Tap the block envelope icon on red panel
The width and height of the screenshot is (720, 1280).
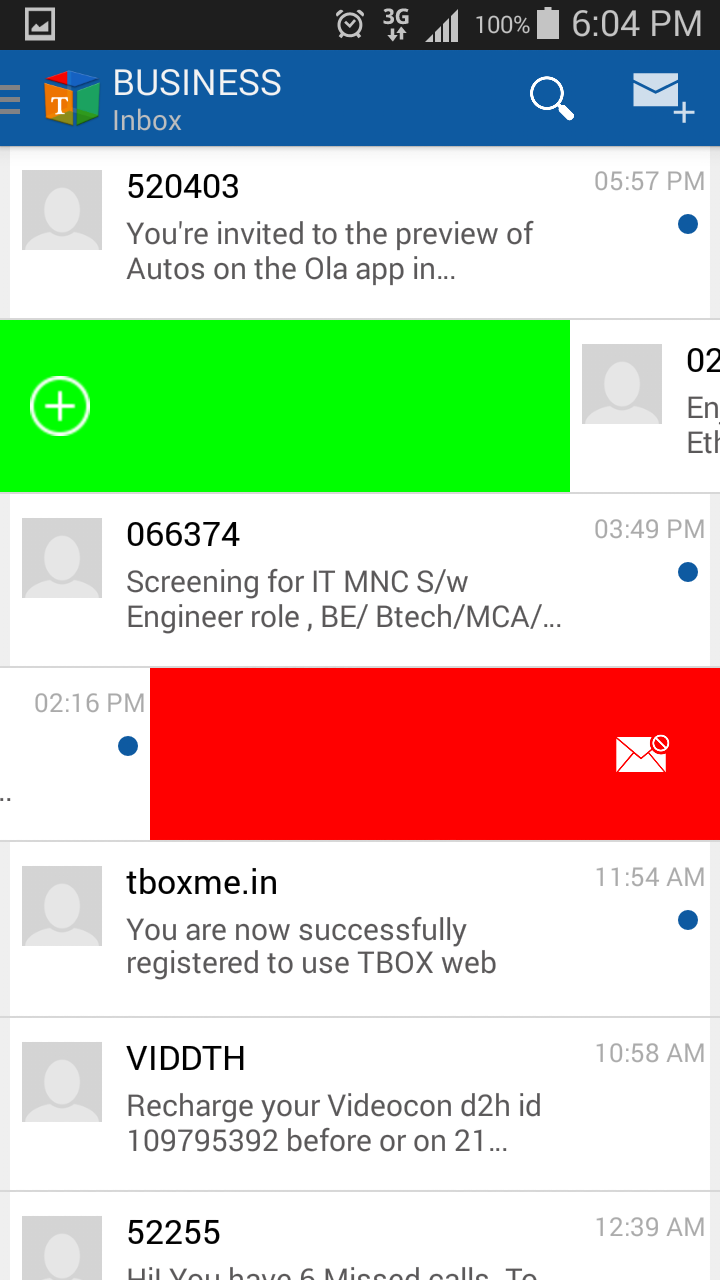(x=642, y=754)
